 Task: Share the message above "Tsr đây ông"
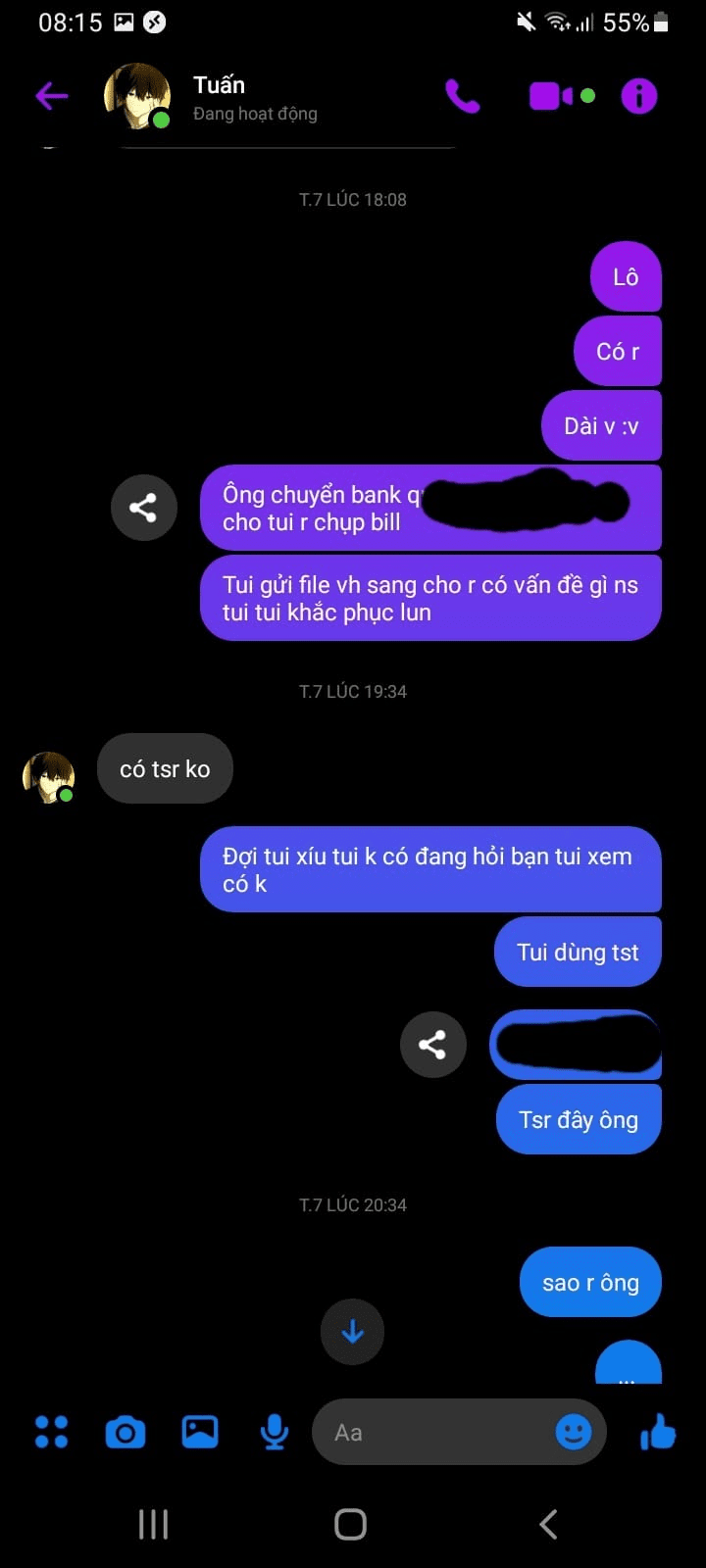click(x=432, y=1045)
